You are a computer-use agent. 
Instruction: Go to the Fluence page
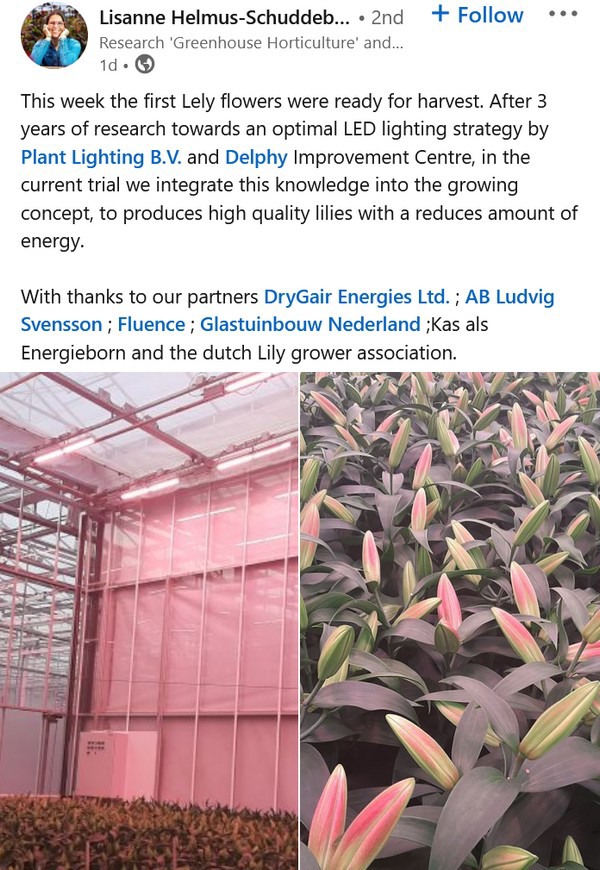click(151, 324)
